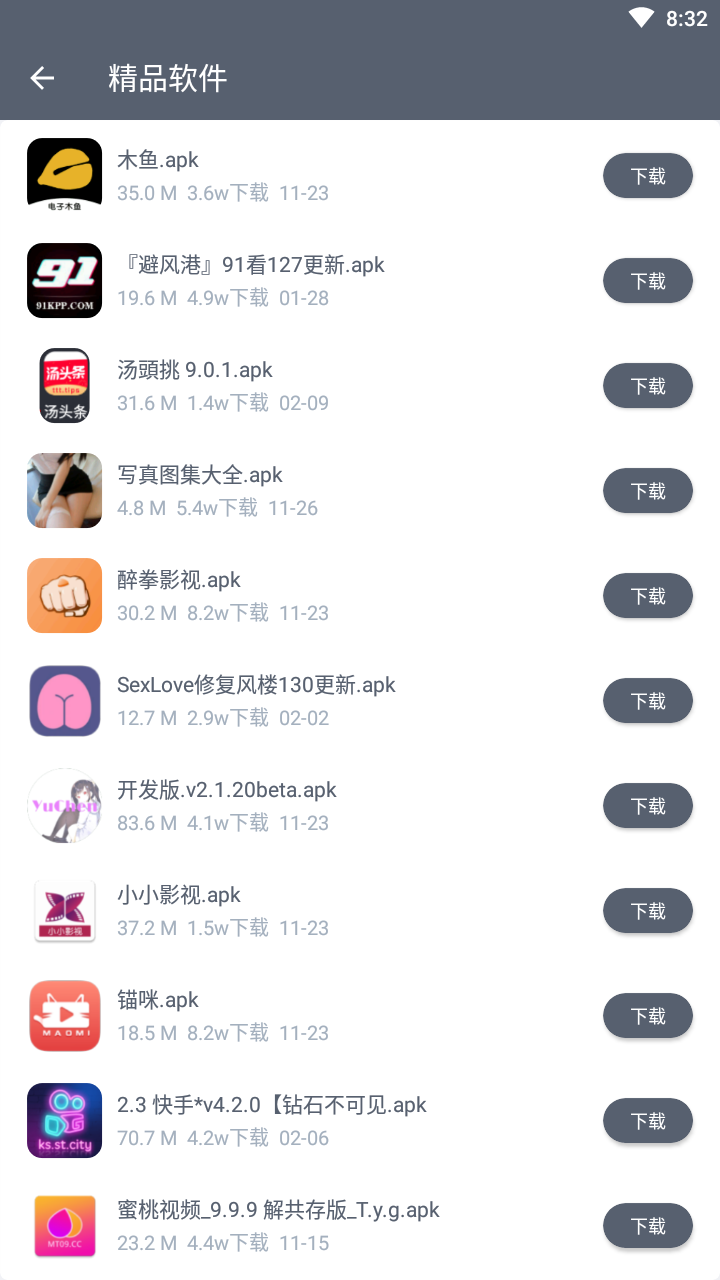The height and width of the screenshot is (1280, 720).
Task: Tap the 91 避风港 app icon
Action: click(64, 280)
